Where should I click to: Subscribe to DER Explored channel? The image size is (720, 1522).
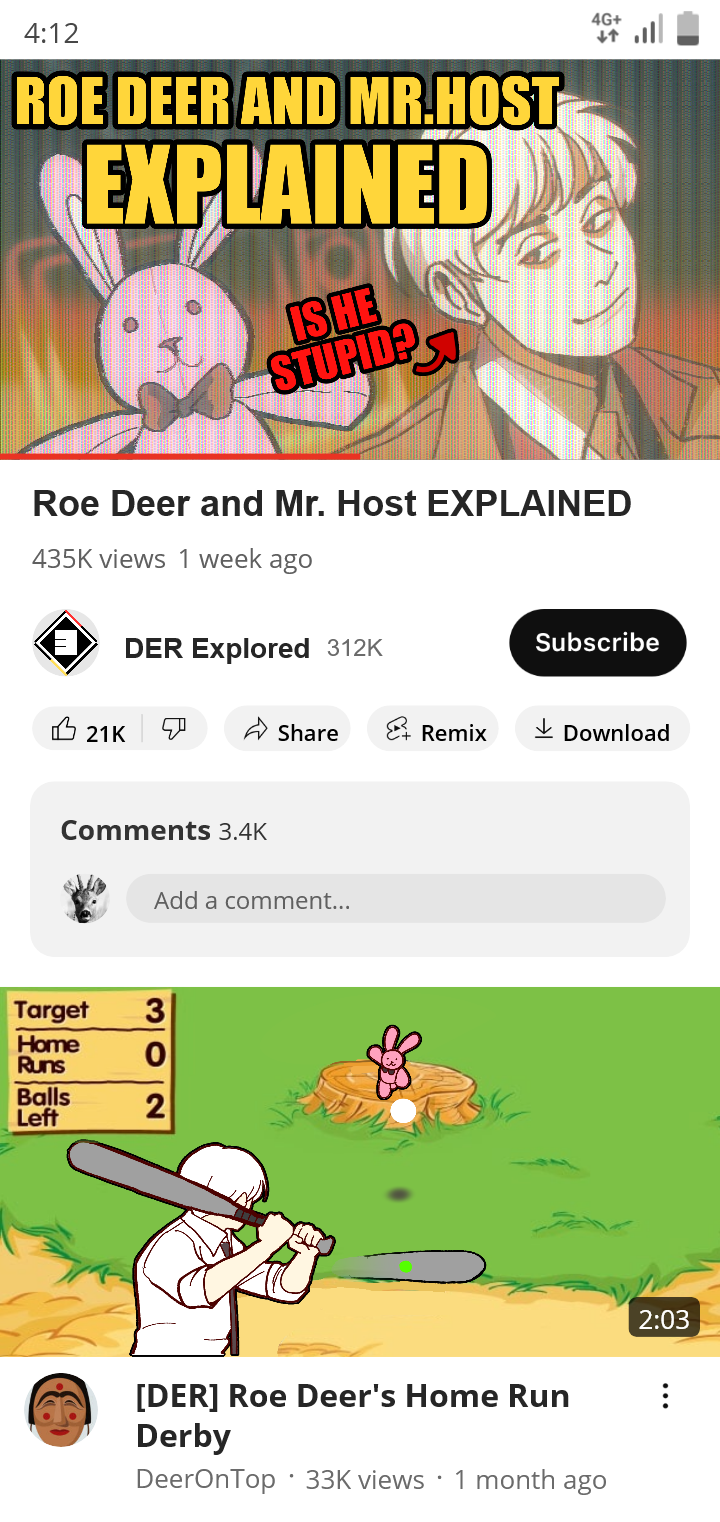point(597,643)
